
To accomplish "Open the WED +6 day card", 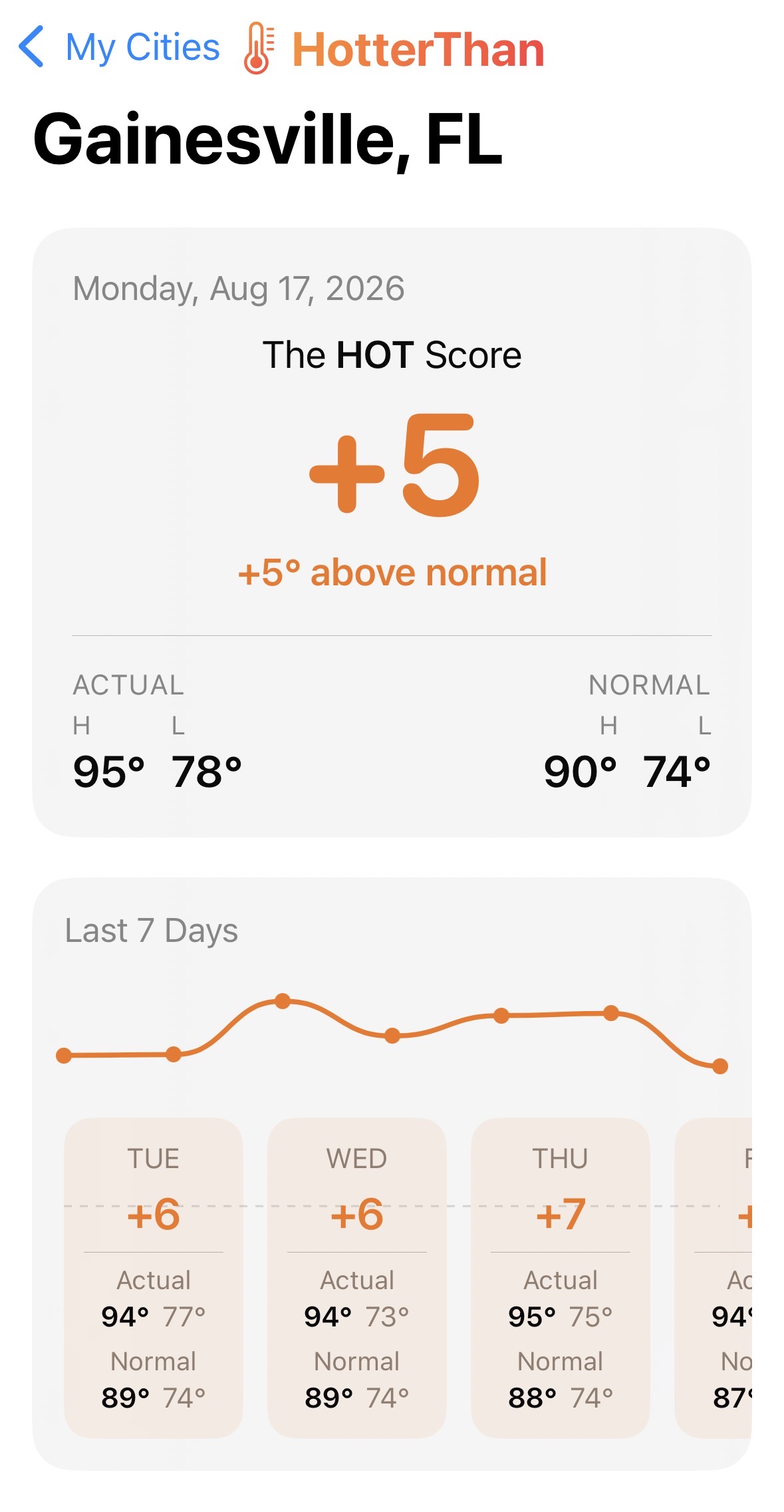I will 357,1278.
